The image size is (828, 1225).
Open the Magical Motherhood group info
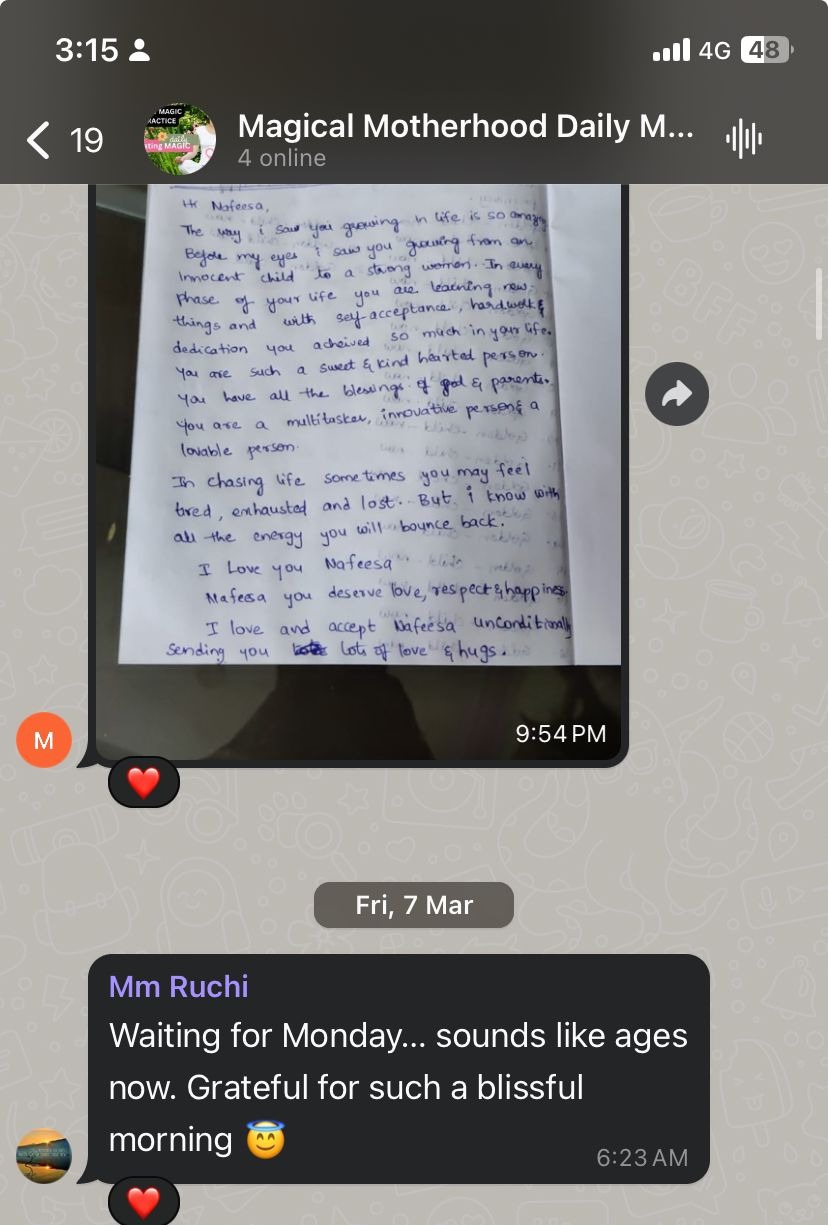(464, 140)
